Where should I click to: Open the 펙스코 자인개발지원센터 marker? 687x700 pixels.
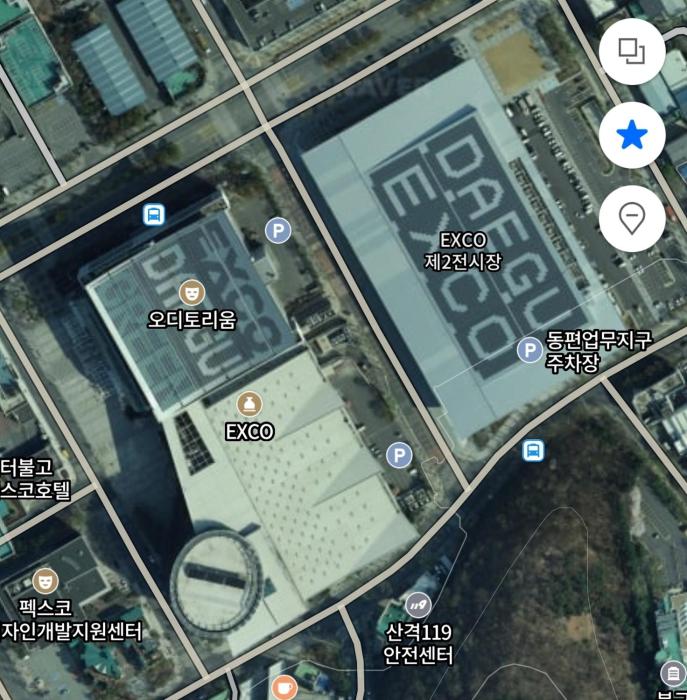coord(45,581)
